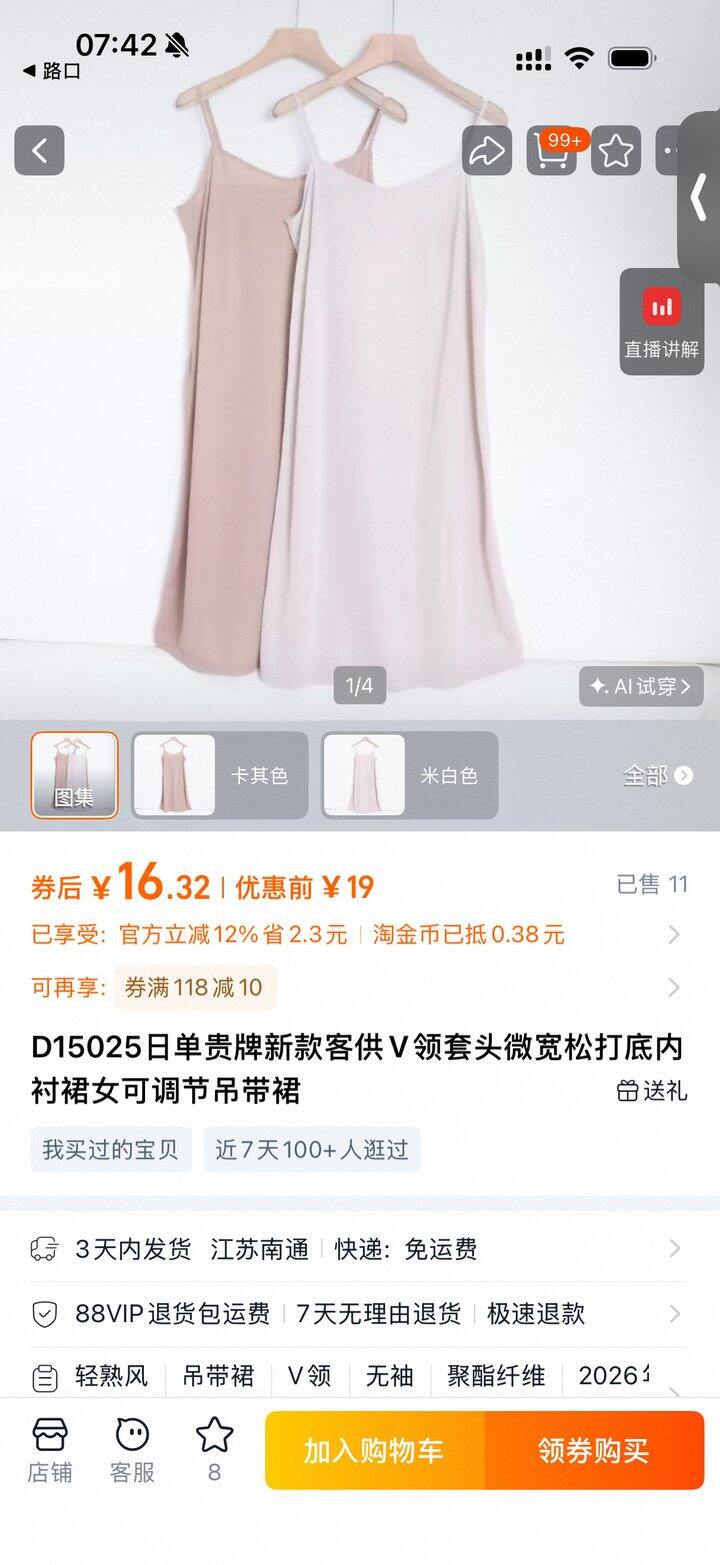Open the 券满118减10 coupon
This screenshot has width=720, height=1565.
(194, 988)
